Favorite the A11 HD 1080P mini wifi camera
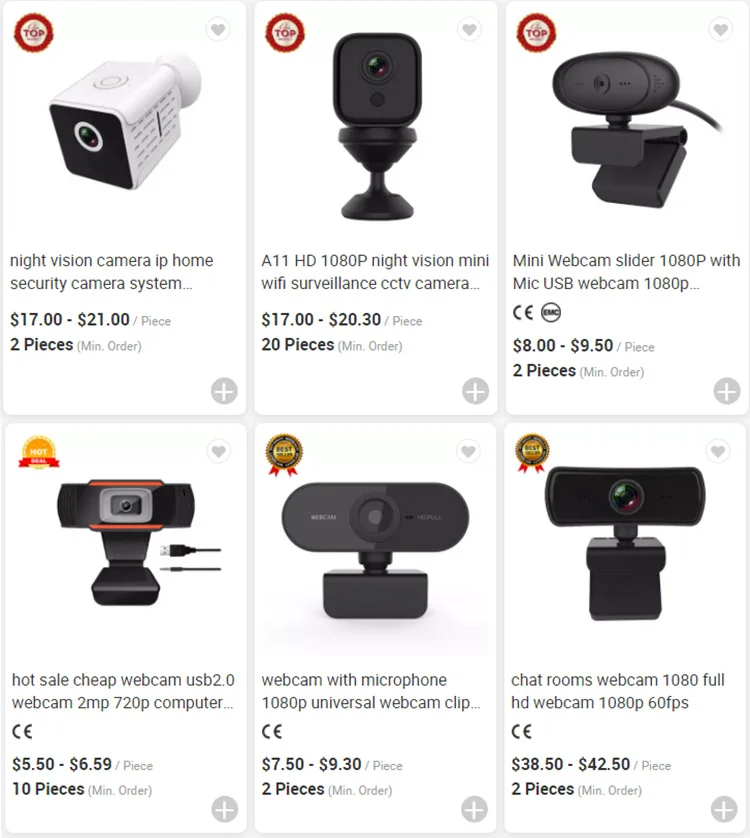Screen dimensions: 750x838 tap(469, 29)
